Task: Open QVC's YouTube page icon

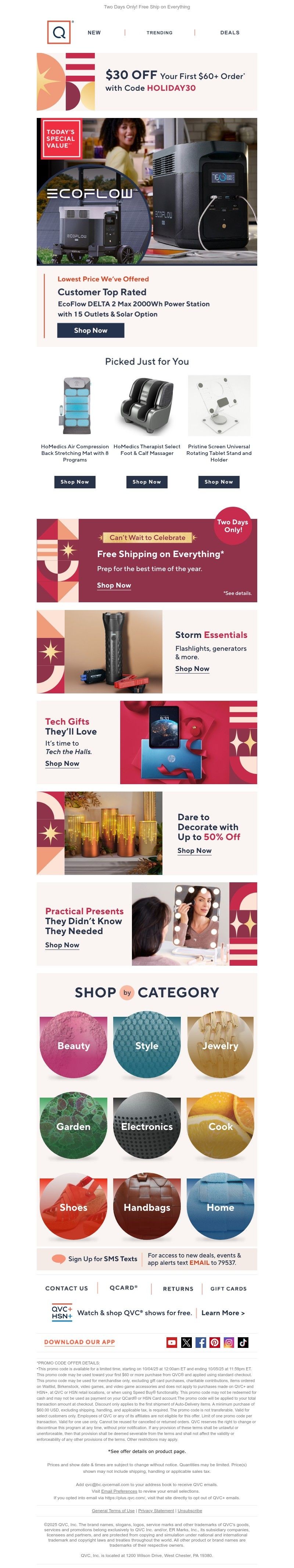Action: point(172,1342)
